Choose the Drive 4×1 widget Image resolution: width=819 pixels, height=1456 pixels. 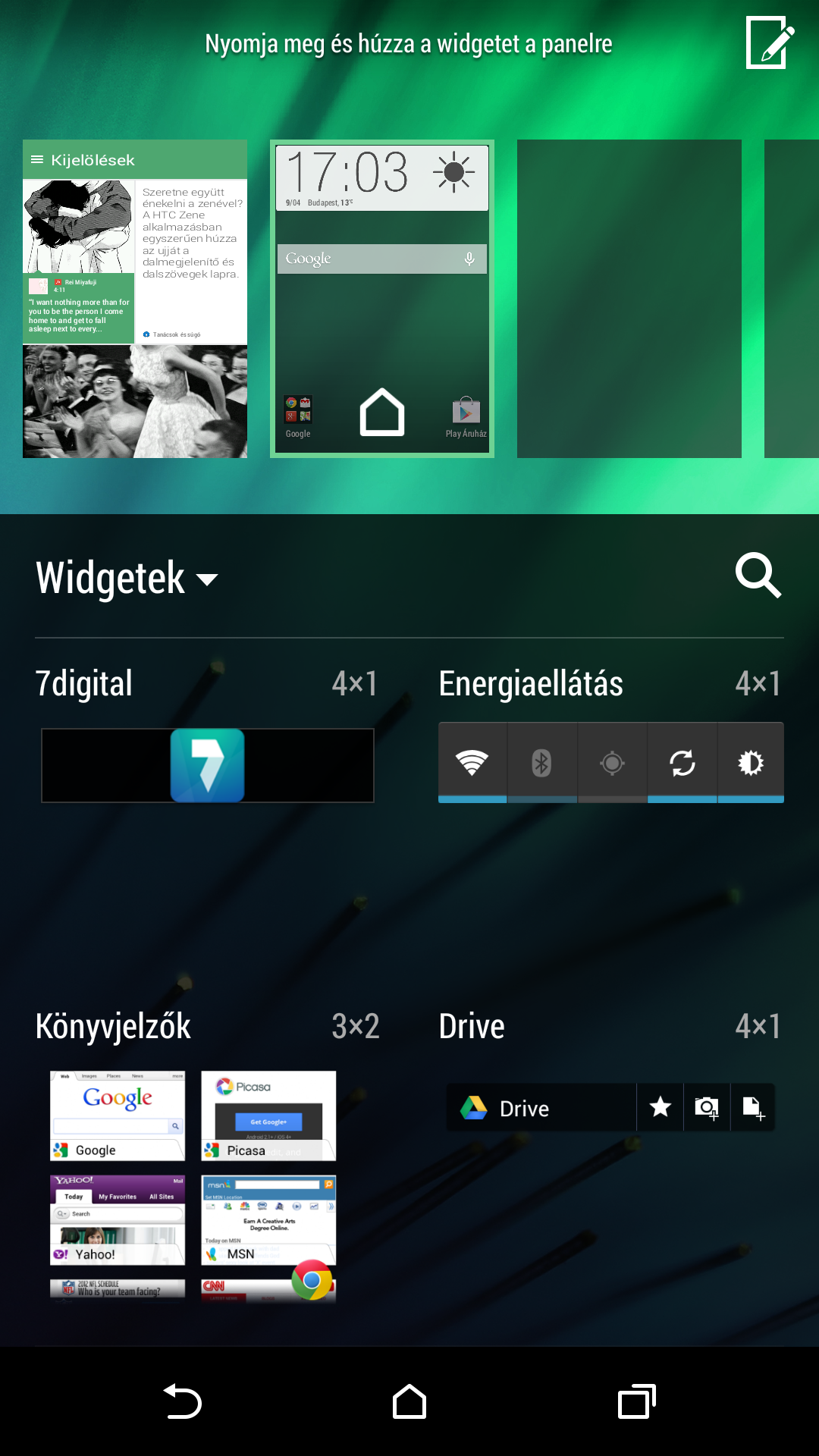[610, 1108]
